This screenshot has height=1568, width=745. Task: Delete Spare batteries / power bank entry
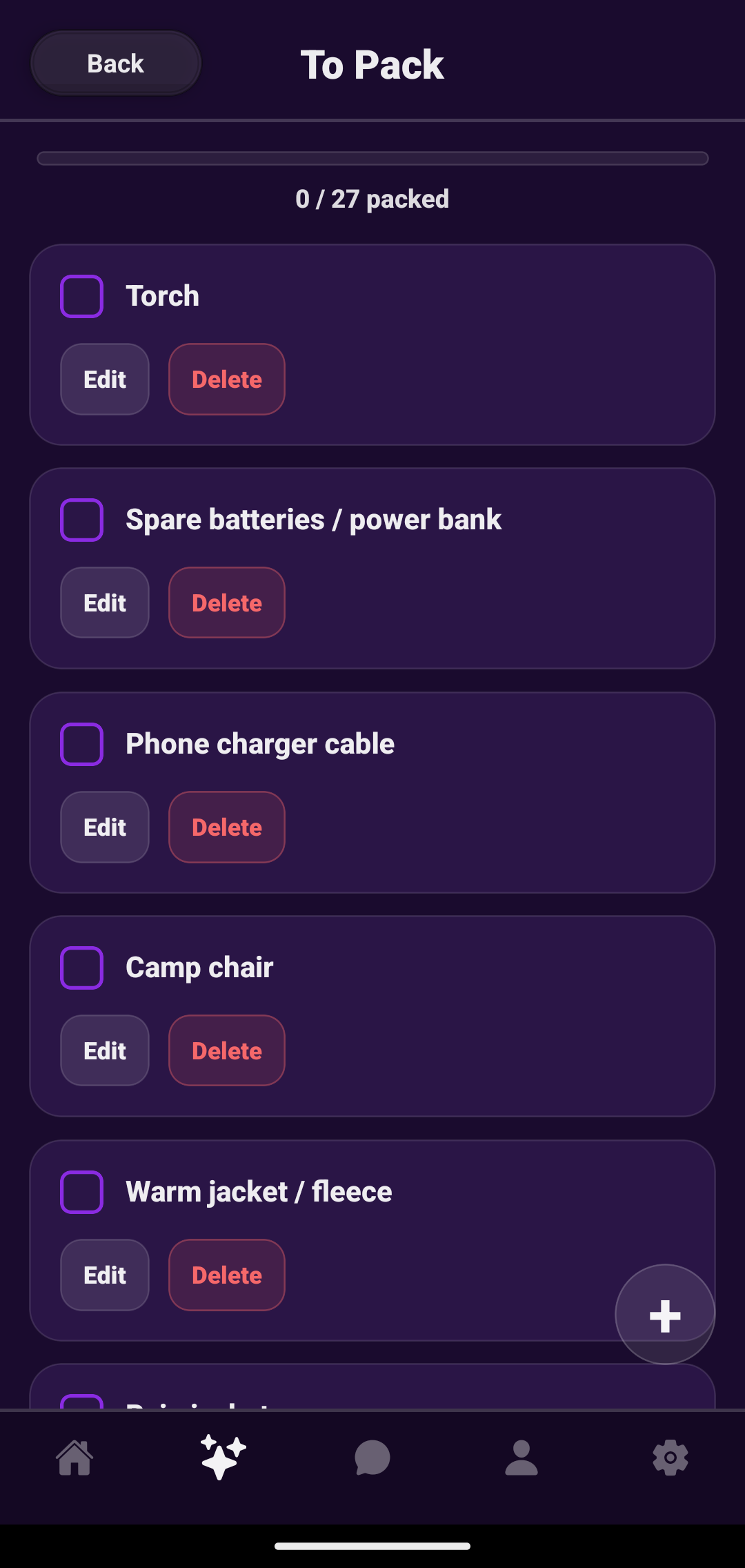227,602
